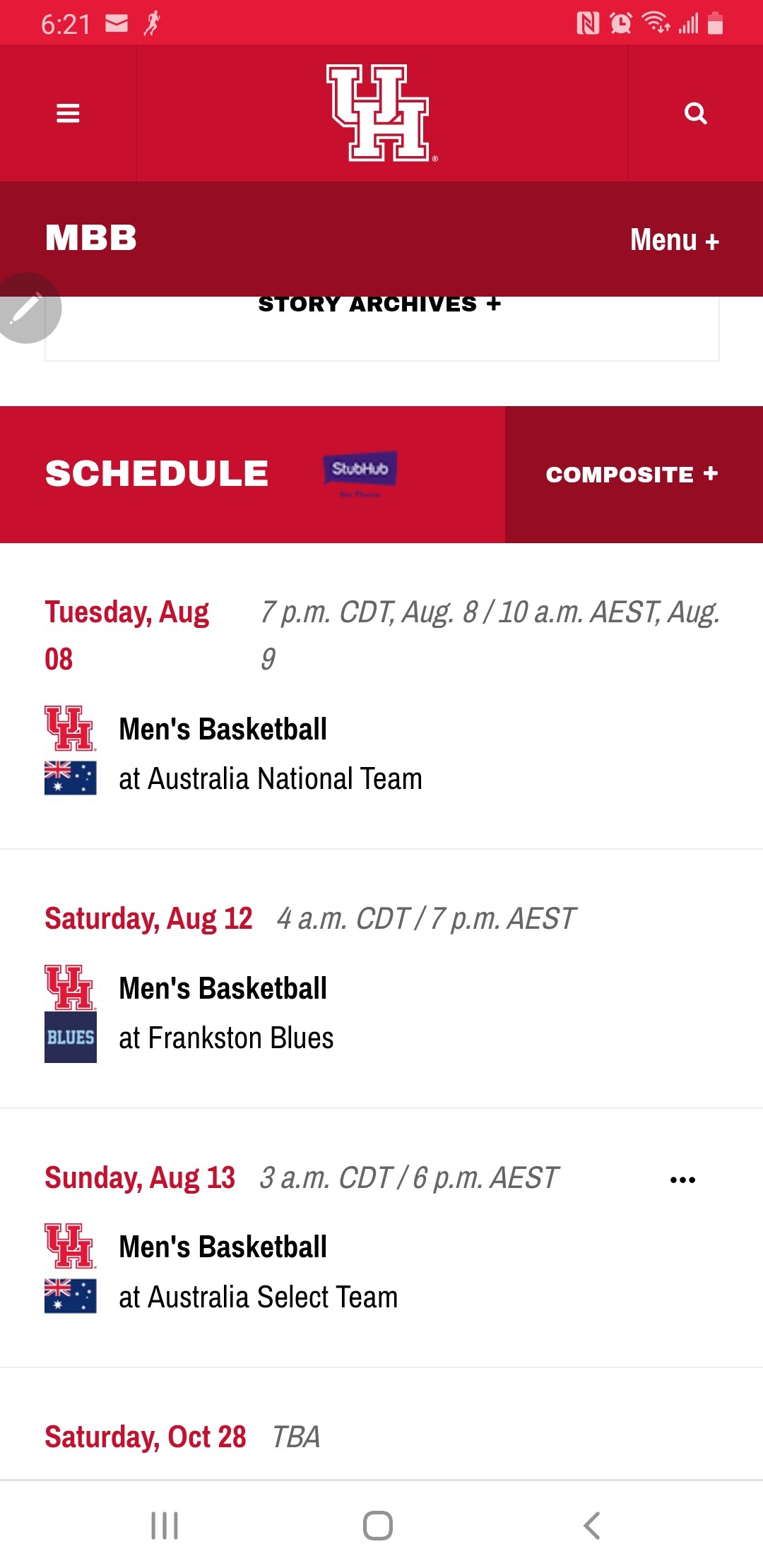Expand the MBB Menu +
The width and height of the screenshot is (763, 1568).
tap(675, 240)
